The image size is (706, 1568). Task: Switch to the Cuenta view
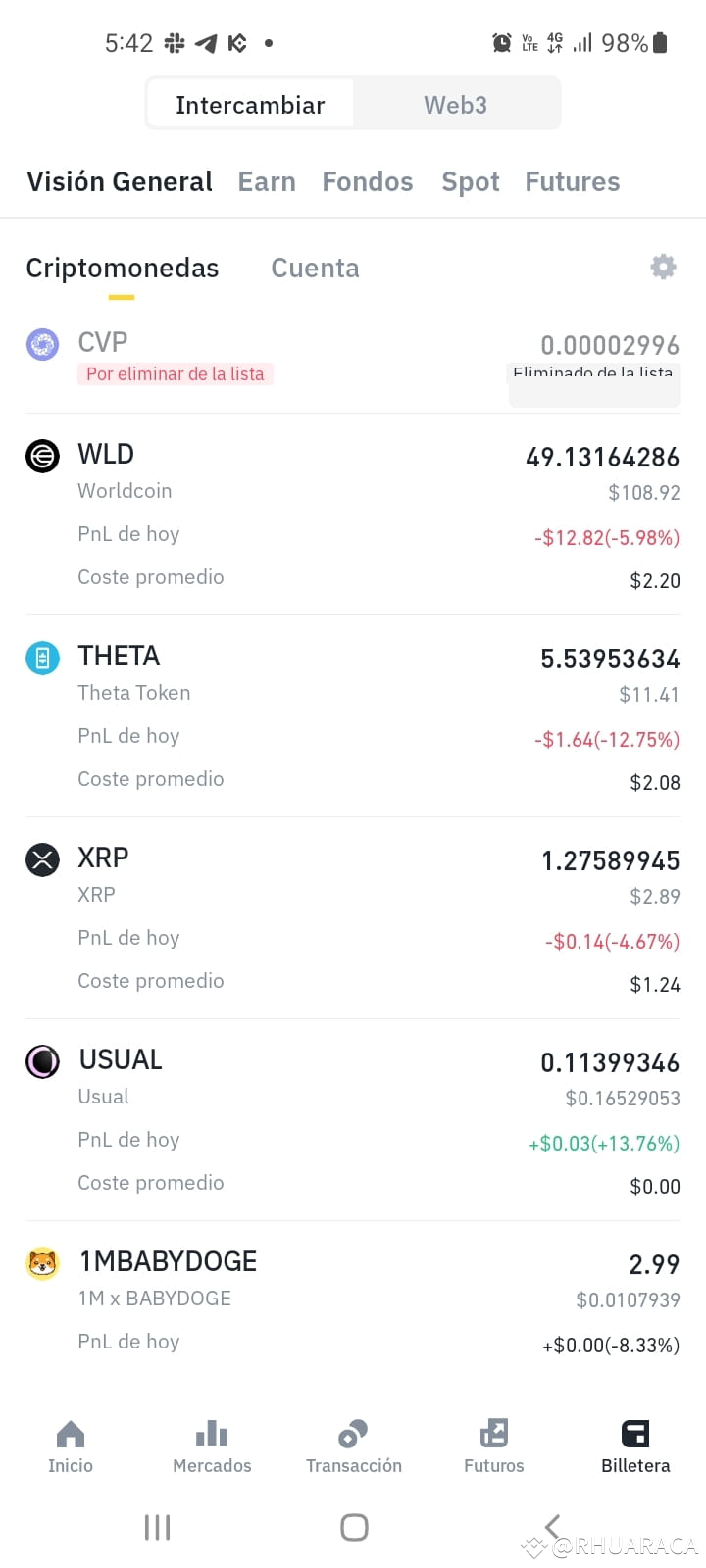pyautogui.click(x=315, y=268)
